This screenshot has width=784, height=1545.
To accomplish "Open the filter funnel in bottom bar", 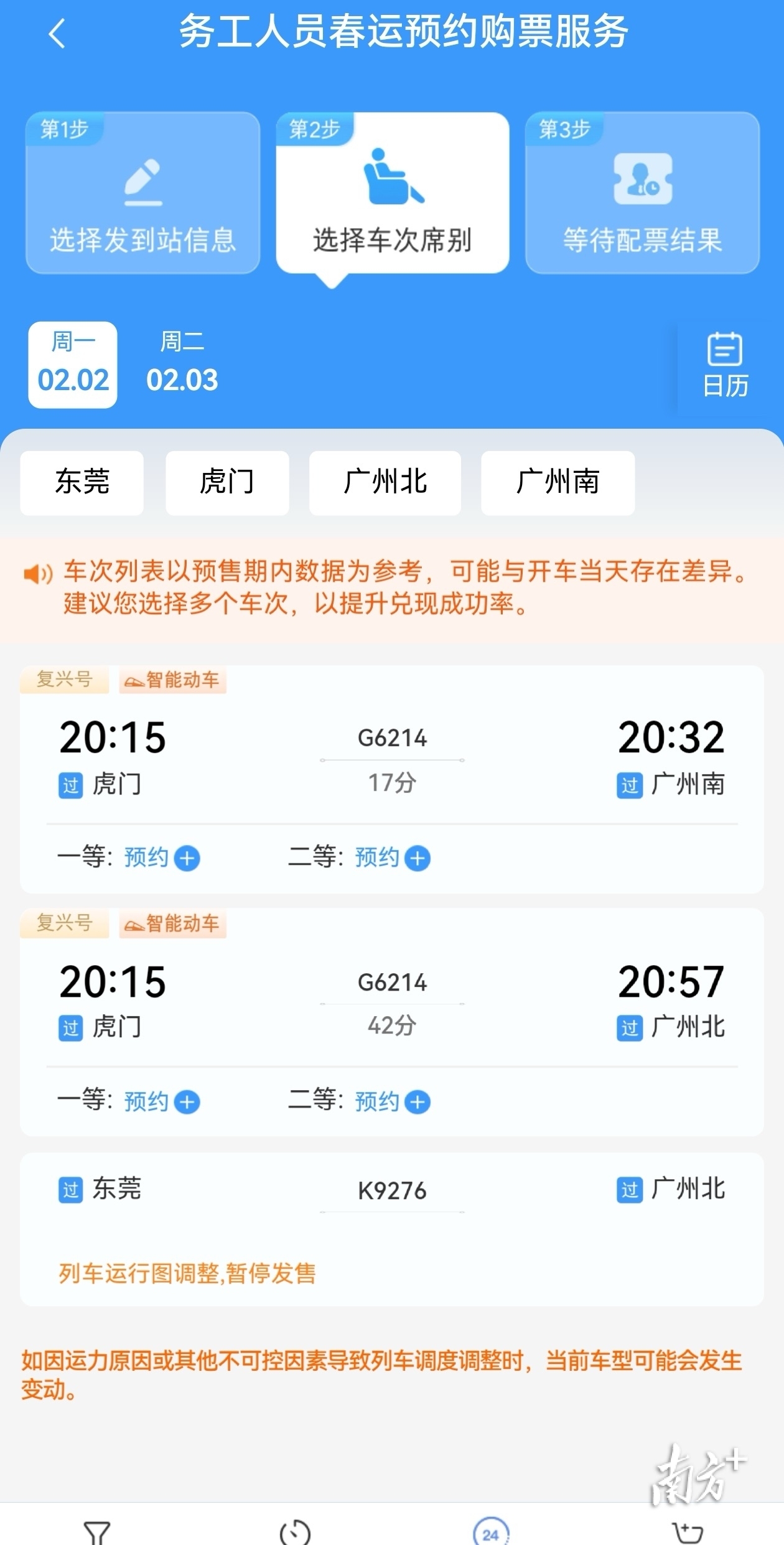I will (96, 1532).
